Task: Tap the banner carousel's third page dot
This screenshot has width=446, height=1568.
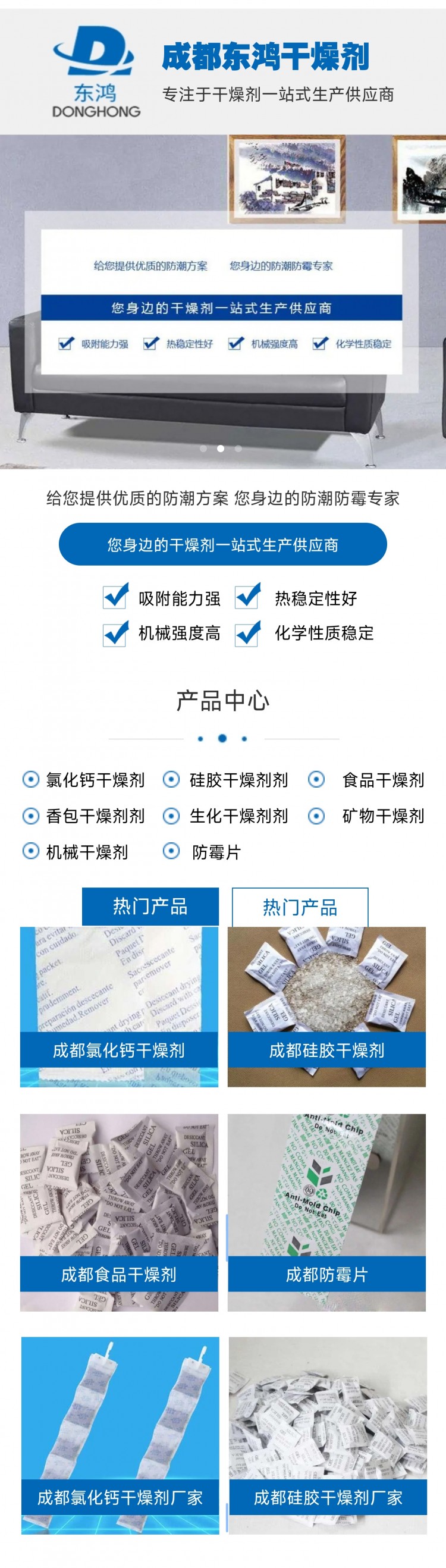Action: (x=238, y=449)
